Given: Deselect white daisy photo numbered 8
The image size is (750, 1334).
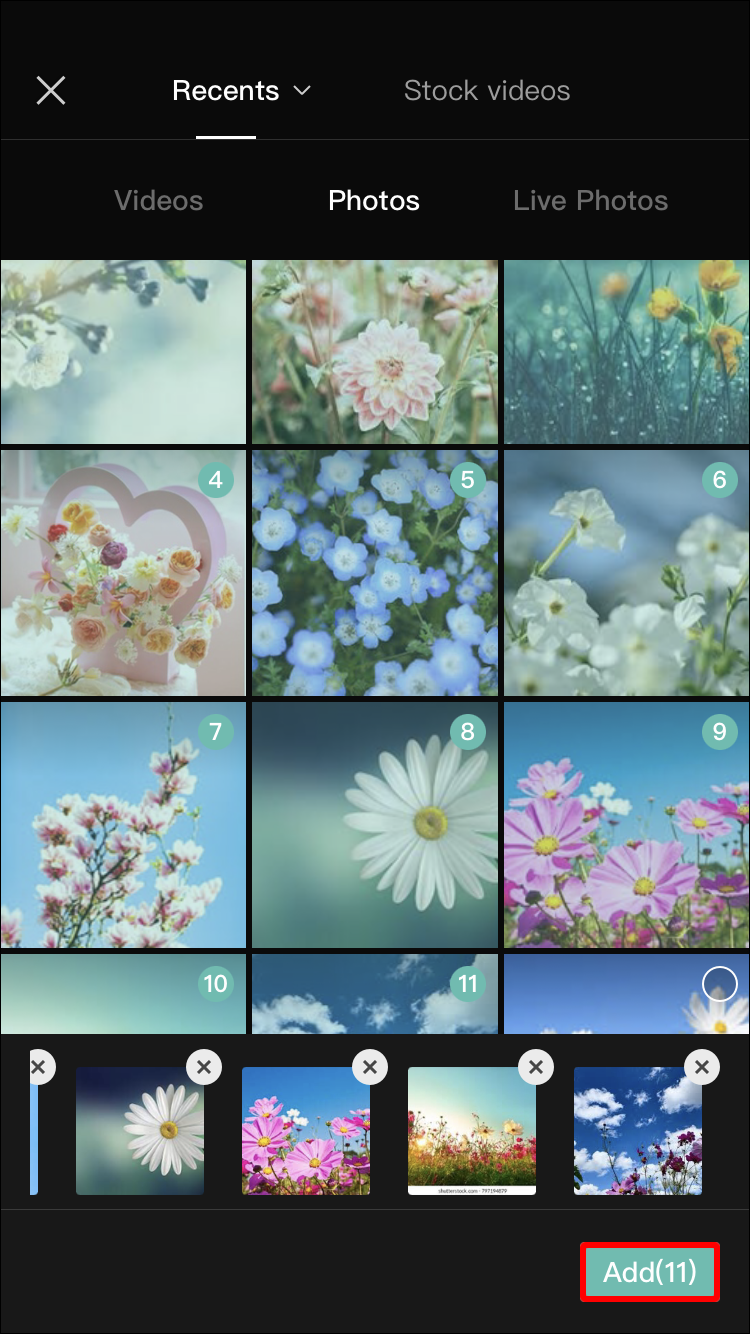Looking at the screenshot, I should tap(467, 732).
